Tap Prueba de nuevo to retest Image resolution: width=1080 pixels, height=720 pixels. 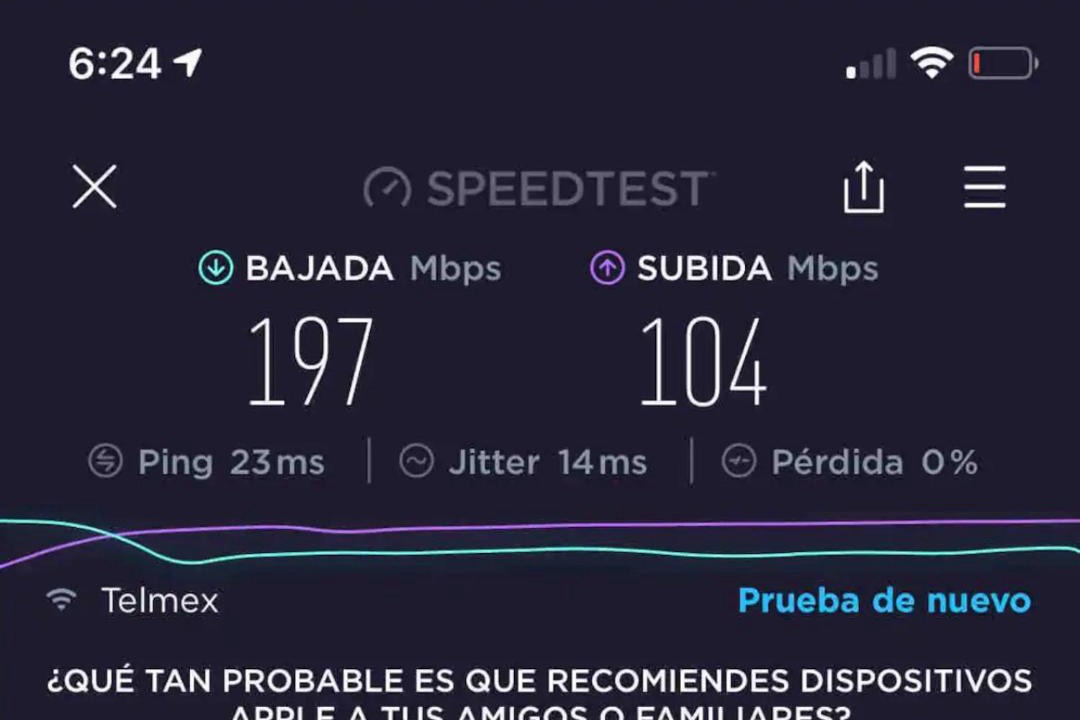pos(883,600)
